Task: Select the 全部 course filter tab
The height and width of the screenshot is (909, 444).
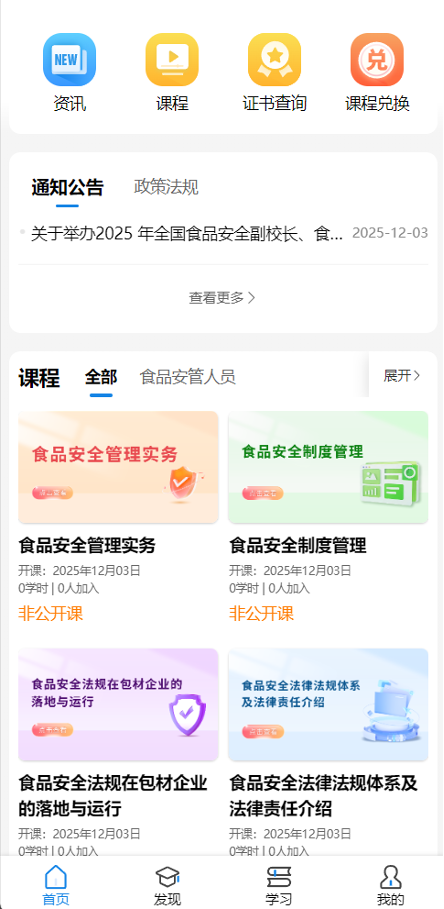Action: tap(101, 377)
